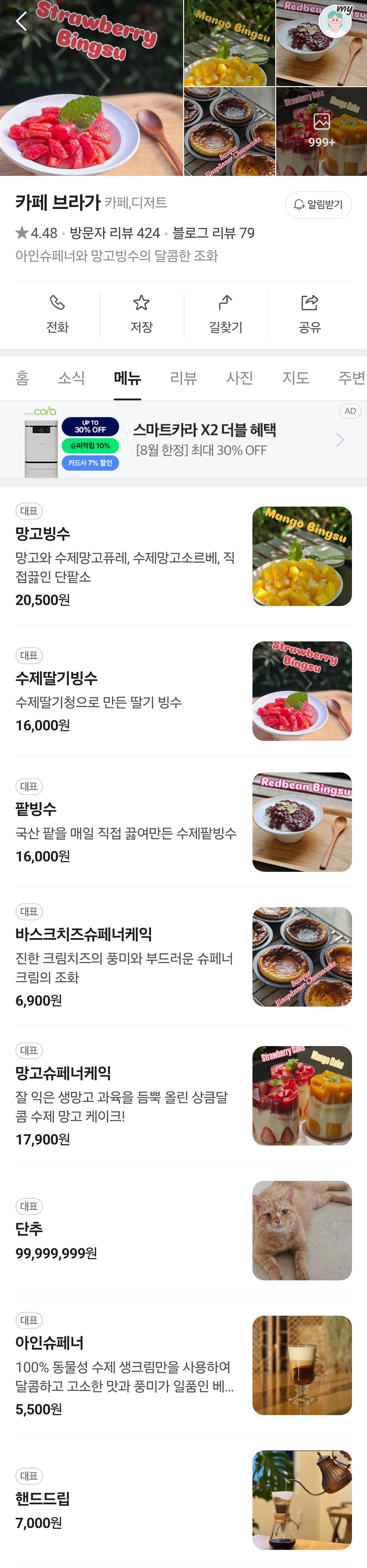Enlarge the 단추 cat photo
The height and width of the screenshot is (1568, 367).
[x=302, y=1231]
